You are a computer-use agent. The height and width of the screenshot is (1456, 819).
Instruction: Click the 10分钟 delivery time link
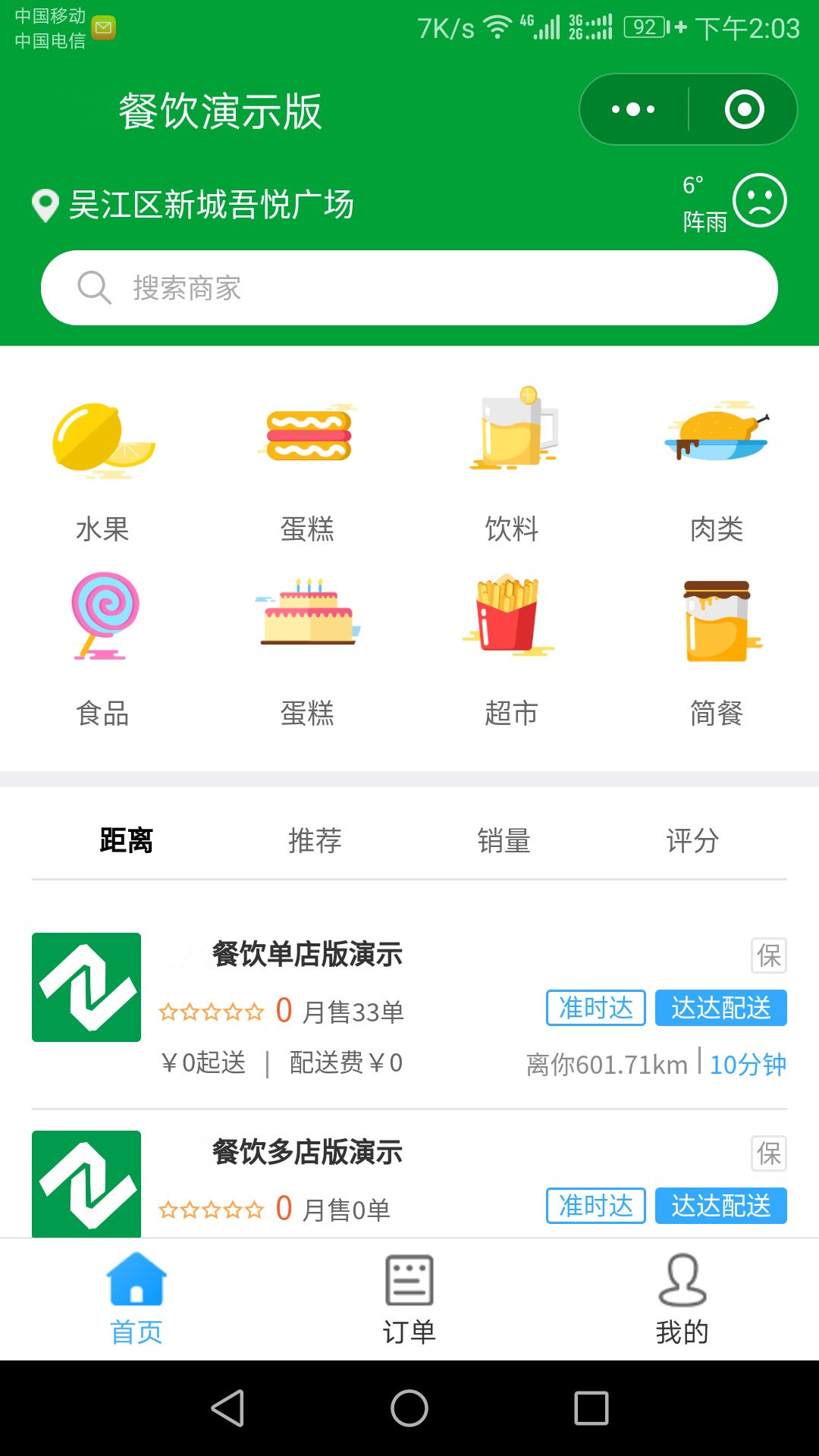[746, 1064]
